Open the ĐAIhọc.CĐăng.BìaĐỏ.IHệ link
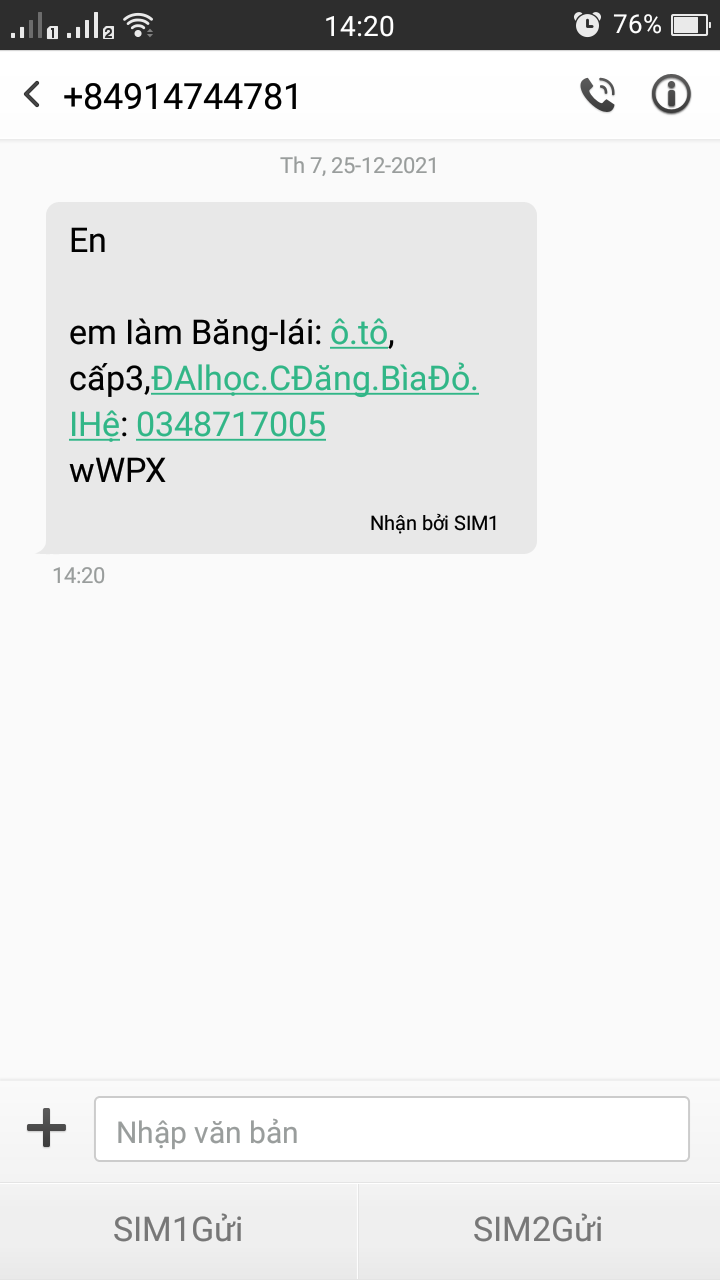 [x=314, y=380]
